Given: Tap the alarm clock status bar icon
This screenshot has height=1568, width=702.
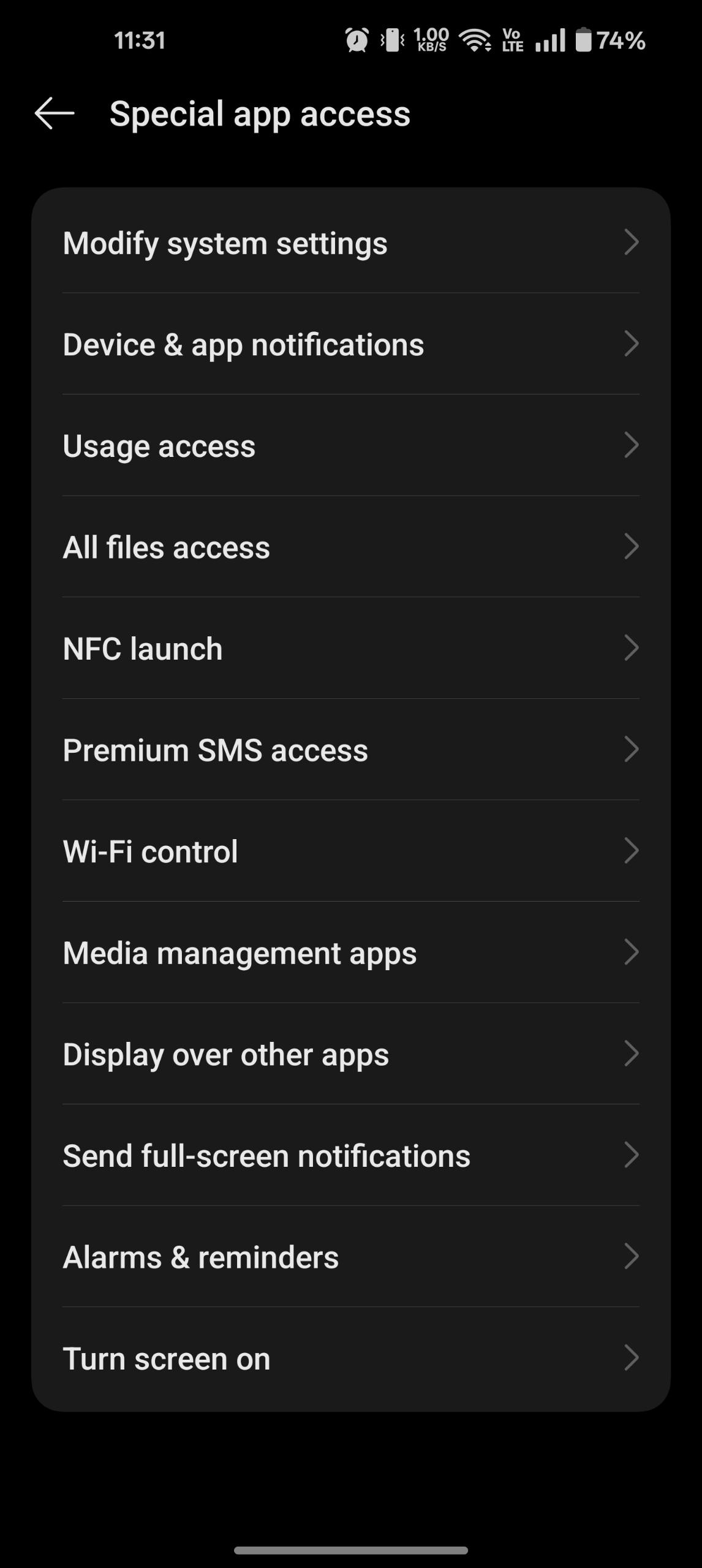Looking at the screenshot, I should tap(355, 39).
